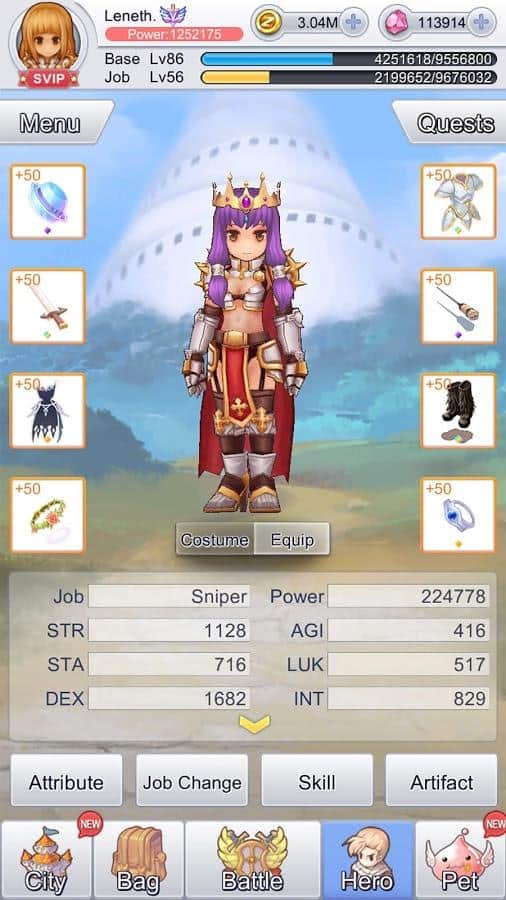Tap the SVIP player avatar
Image resolution: width=506 pixels, height=900 pixels.
pyautogui.click(x=48, y=45)
